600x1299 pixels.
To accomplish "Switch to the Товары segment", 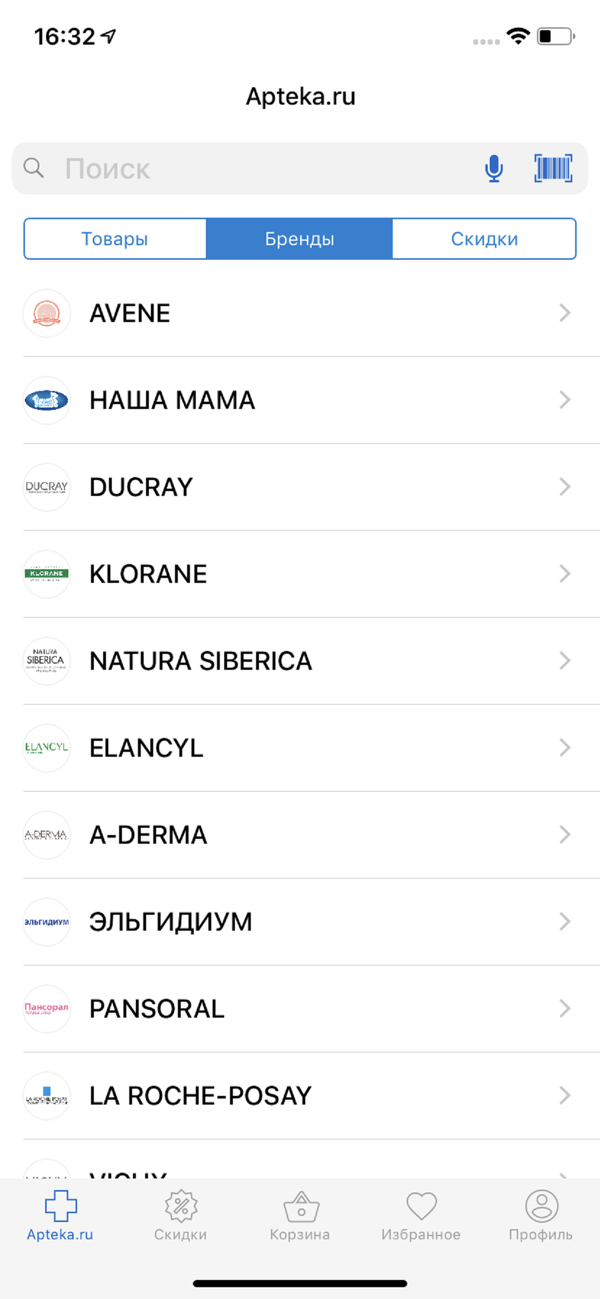I will 115,239.
